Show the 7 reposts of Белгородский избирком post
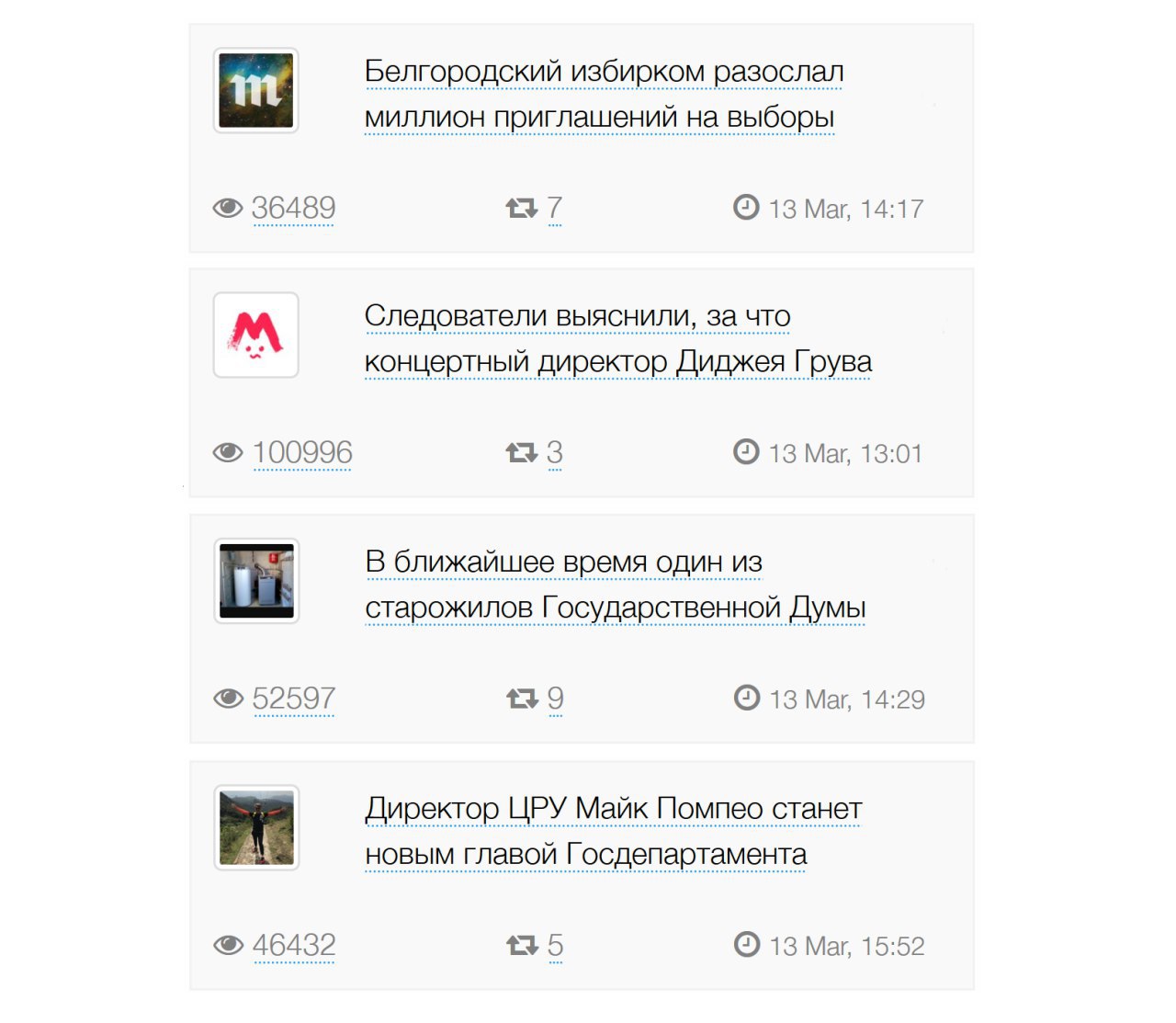Screen dimensions: 1176x1023 point(554,209)
